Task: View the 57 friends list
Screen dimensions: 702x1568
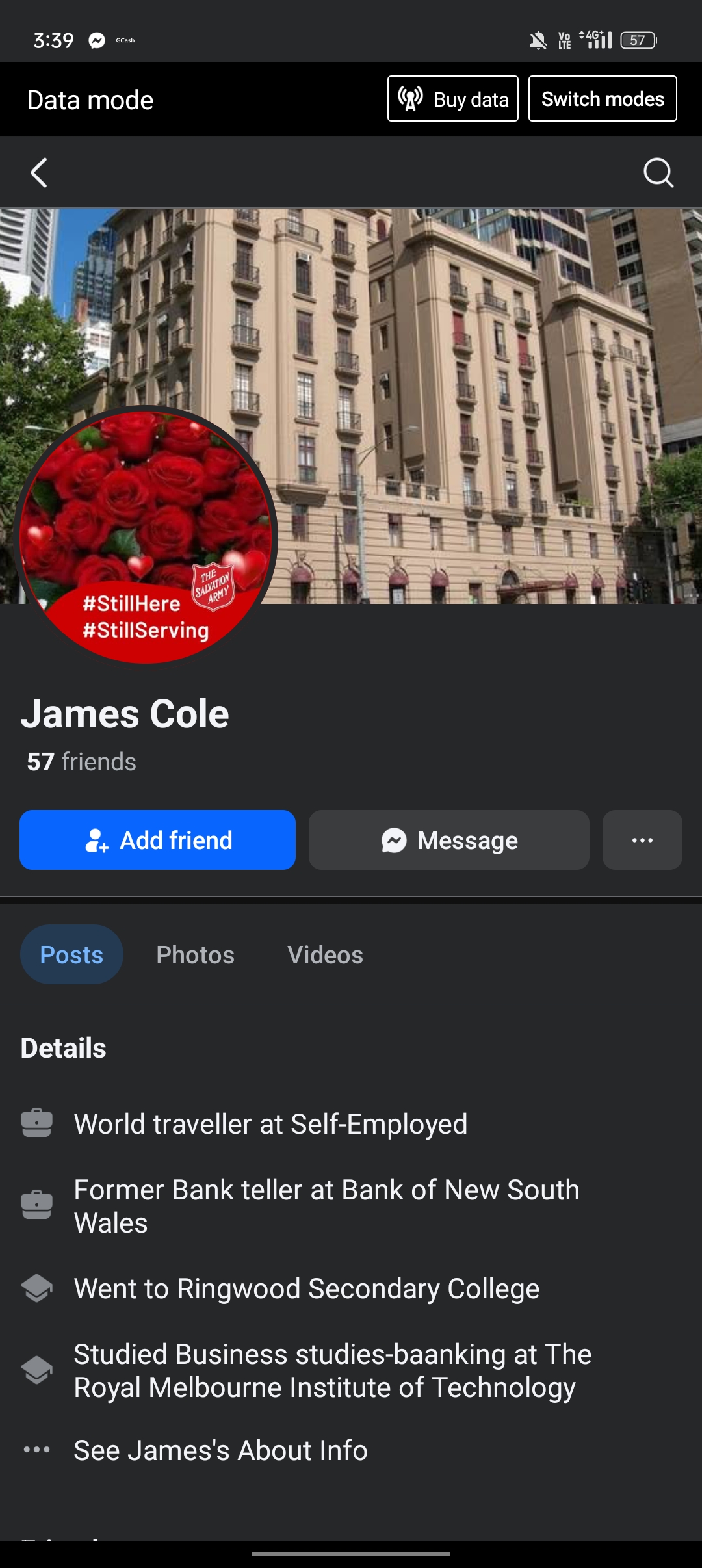Action: pos(82,761)
